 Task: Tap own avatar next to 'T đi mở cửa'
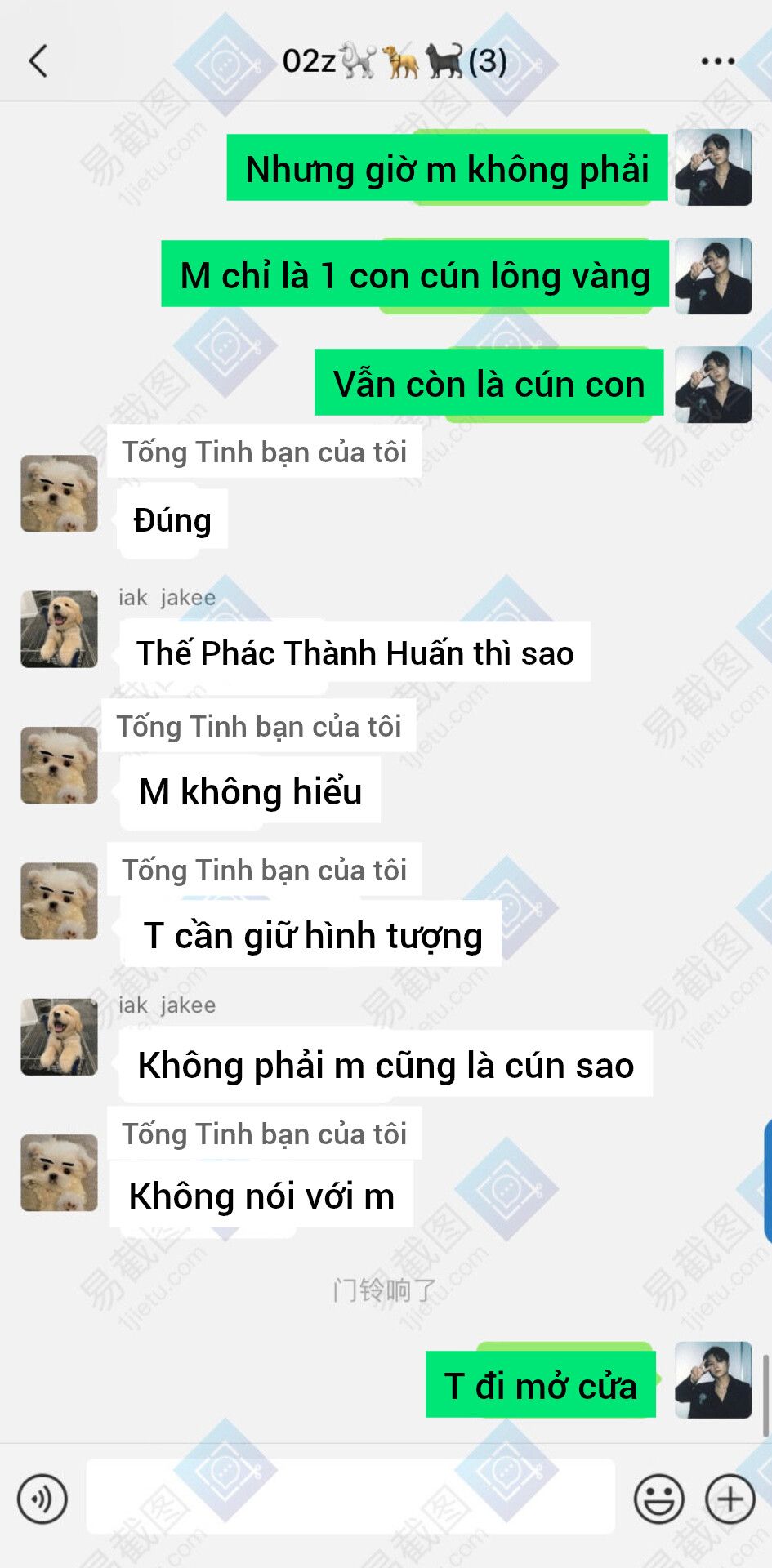pyautogui.click(x=713, y=1379)
